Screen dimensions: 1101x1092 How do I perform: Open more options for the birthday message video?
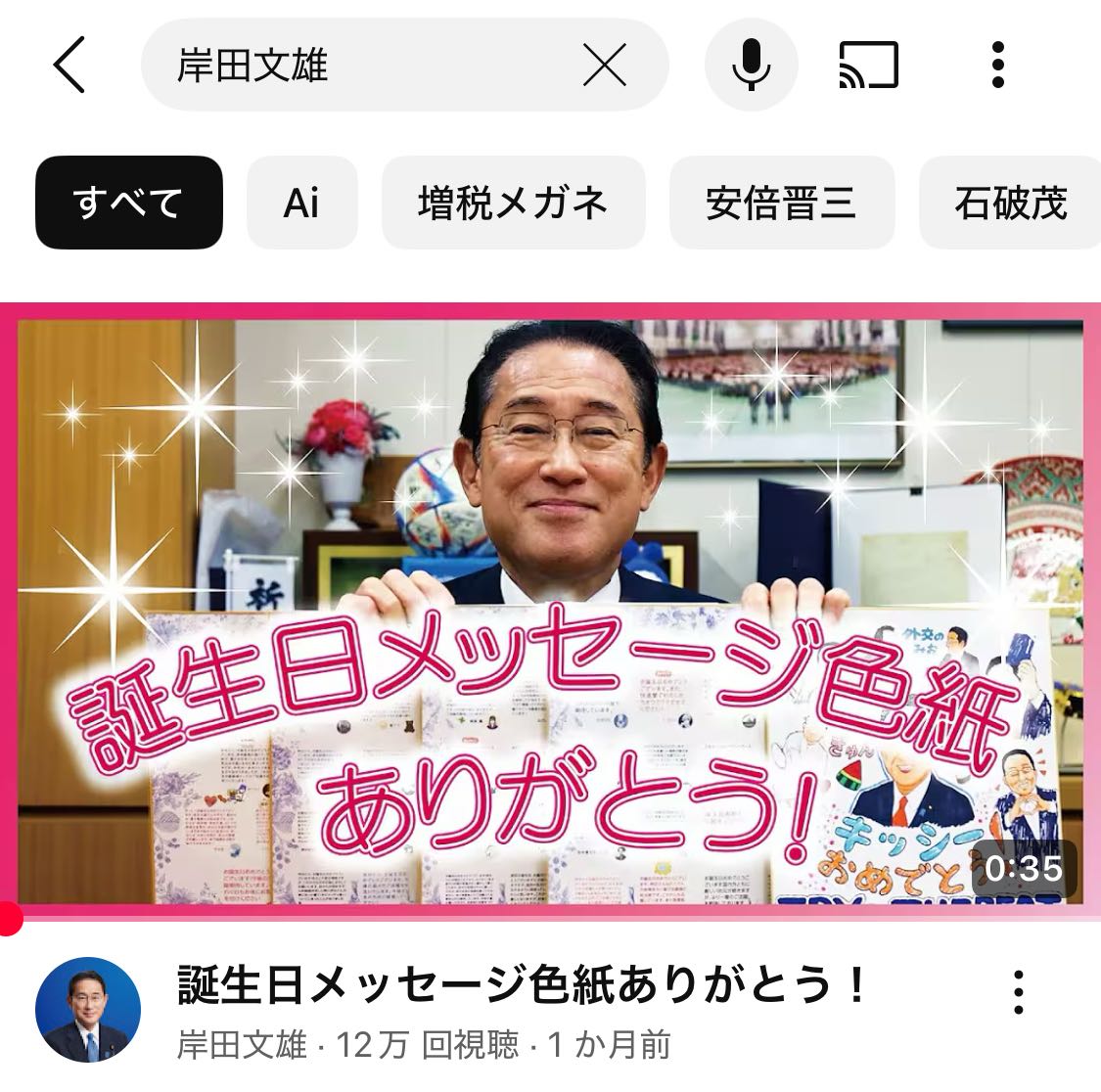tap(1018, 992)
